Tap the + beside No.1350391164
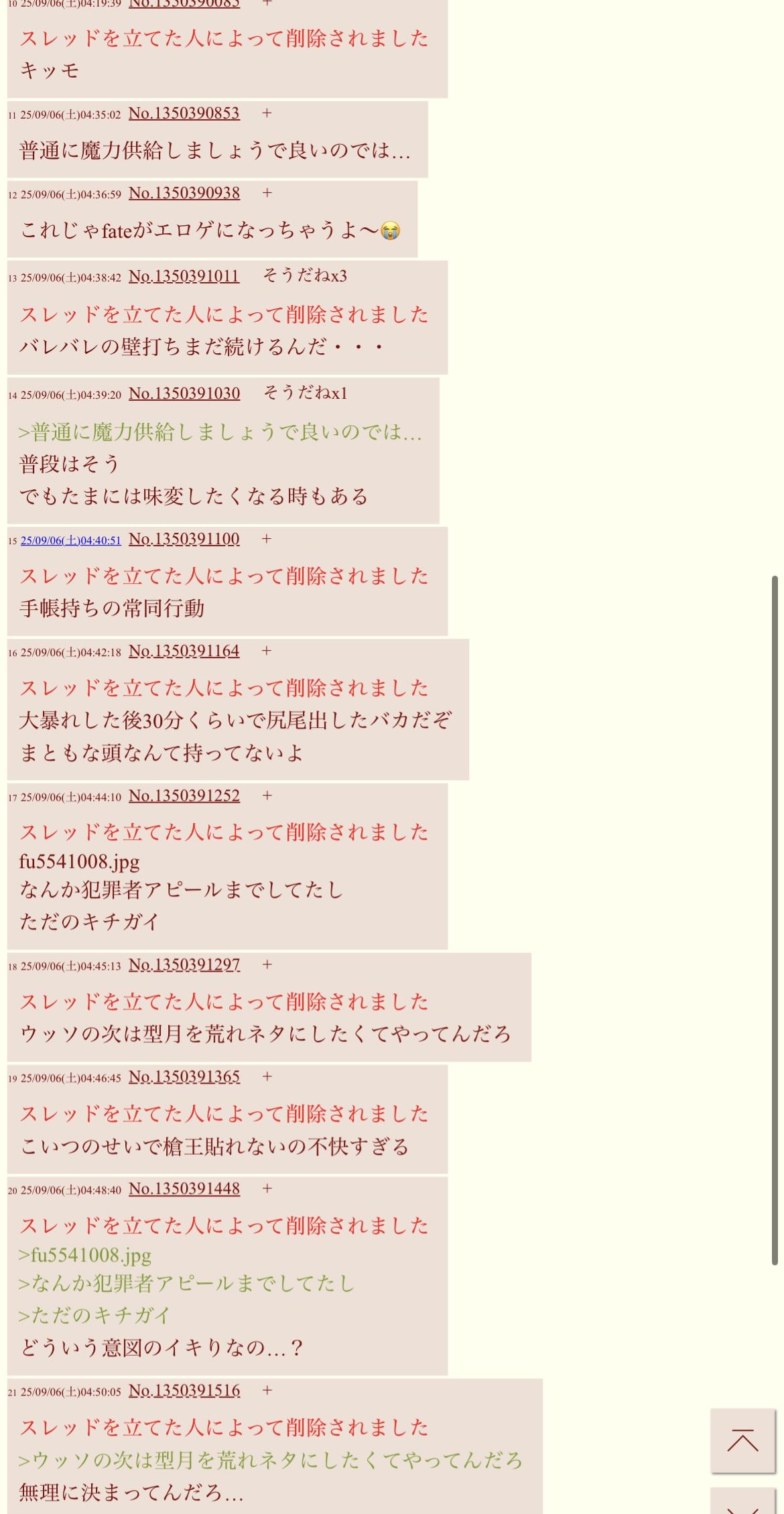The height and width of the screenshot is (1514, 784). [x=267, y=651]
